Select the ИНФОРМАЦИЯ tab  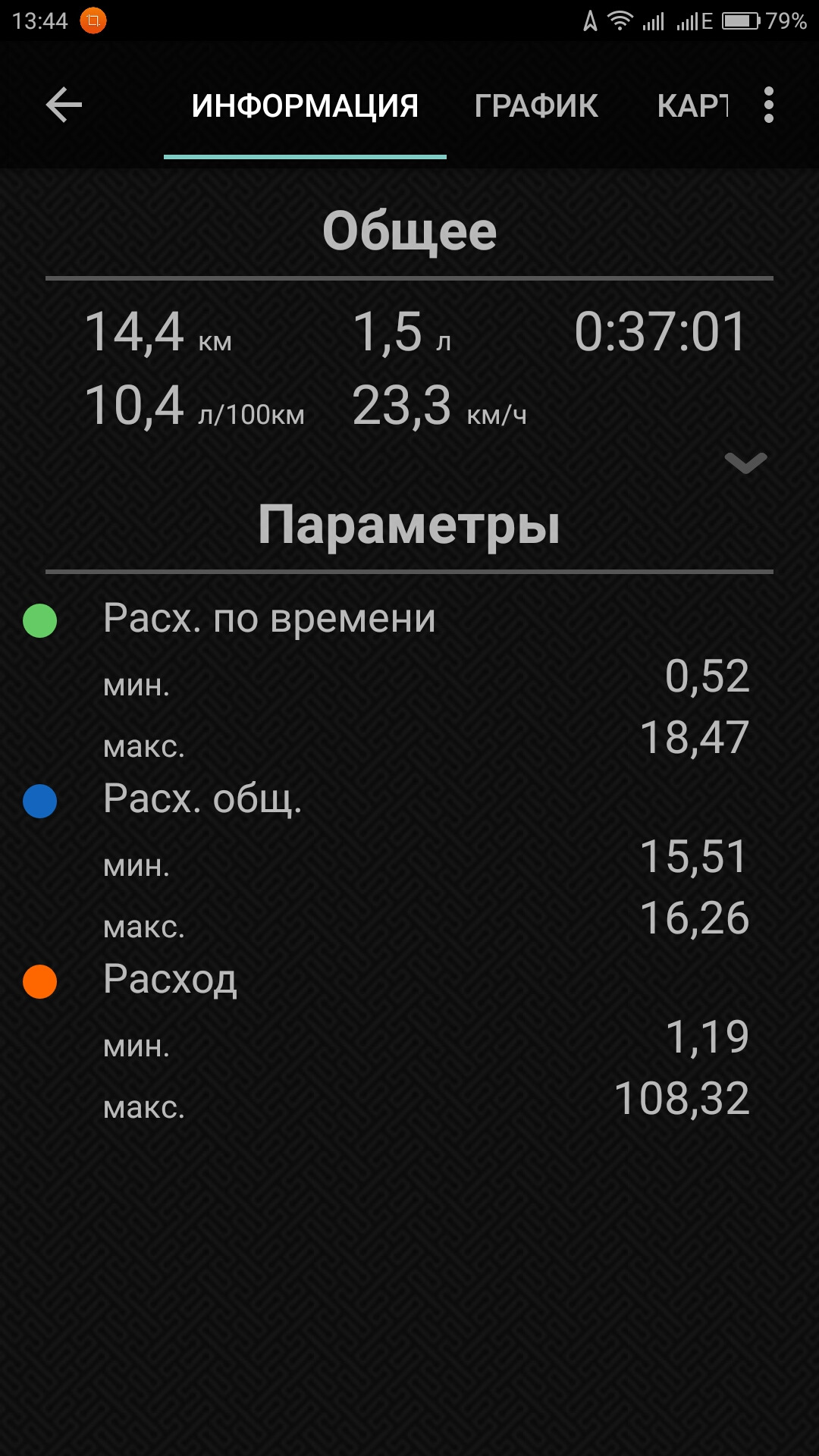coord(305,106)
